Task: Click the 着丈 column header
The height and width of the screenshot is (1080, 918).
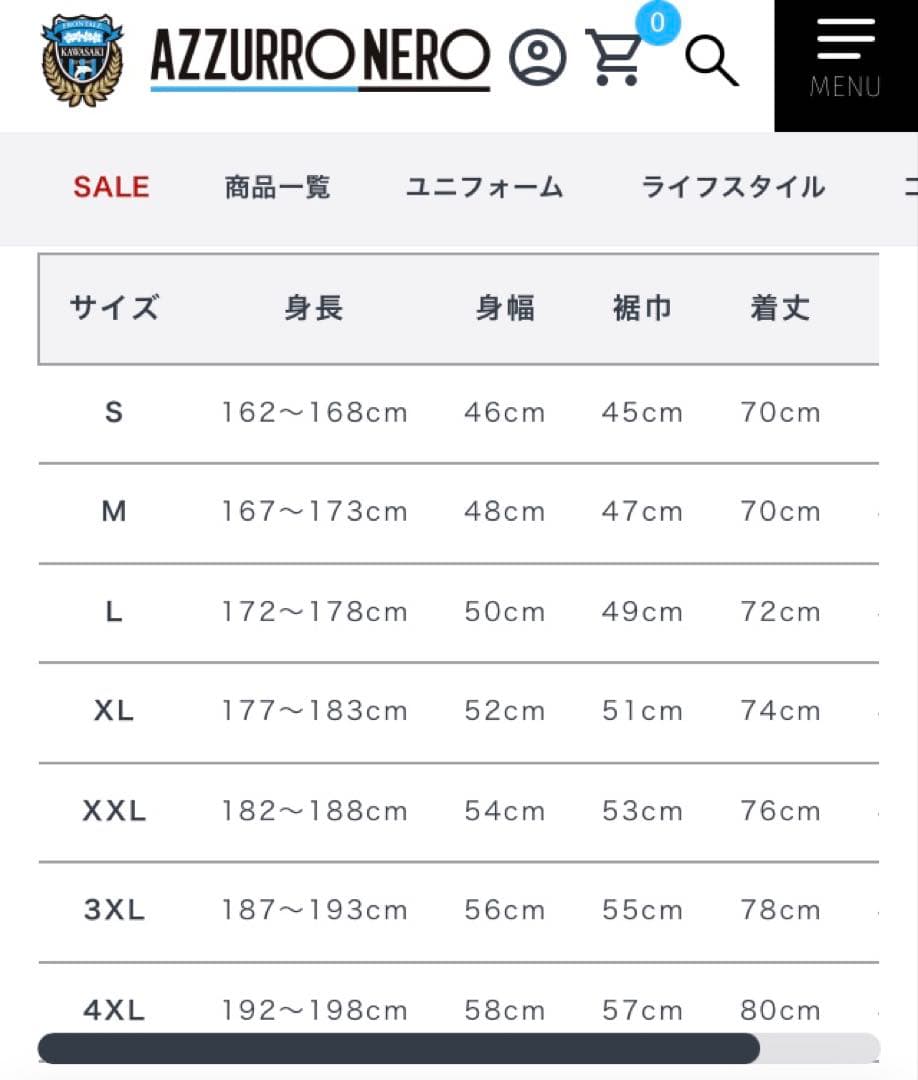Action: click(x=780, y=308)
